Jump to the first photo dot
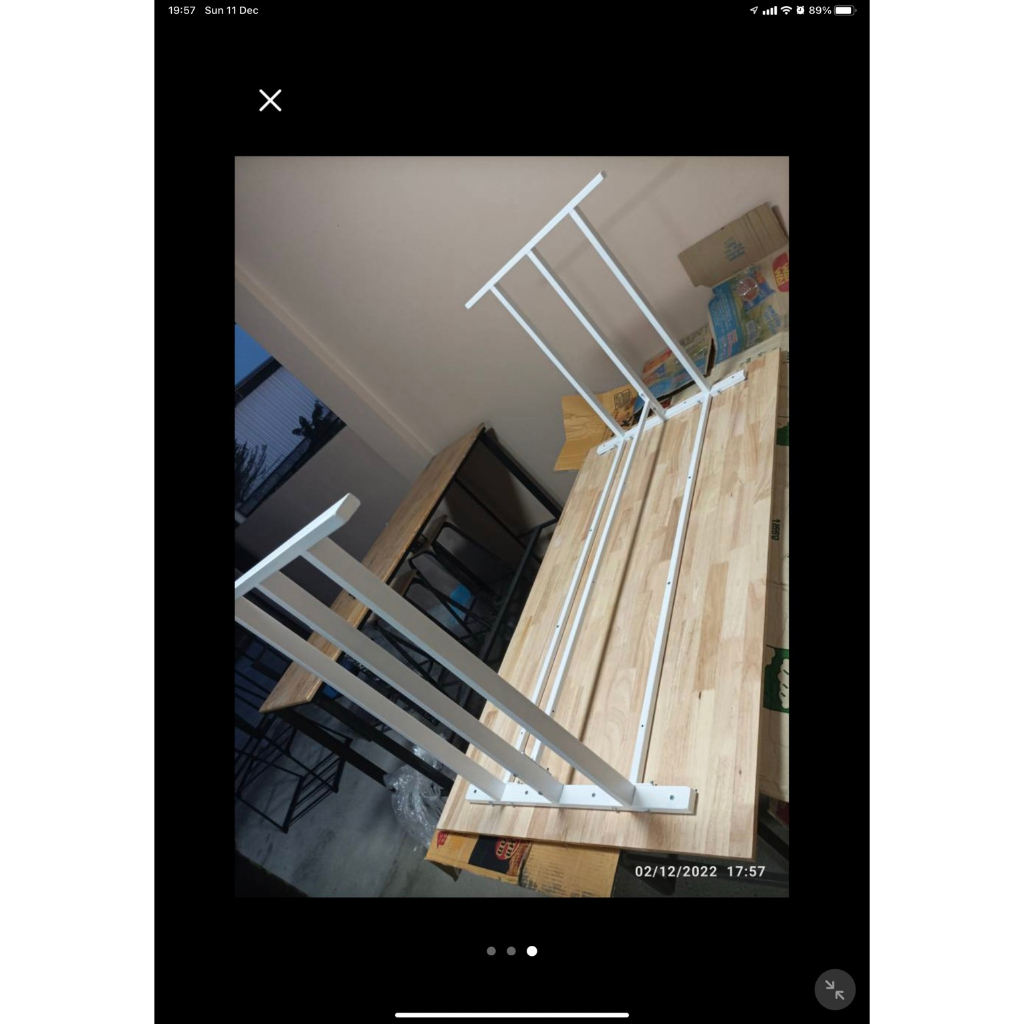This screenshot has width=1024, height=1024. (x=491, y=951)
